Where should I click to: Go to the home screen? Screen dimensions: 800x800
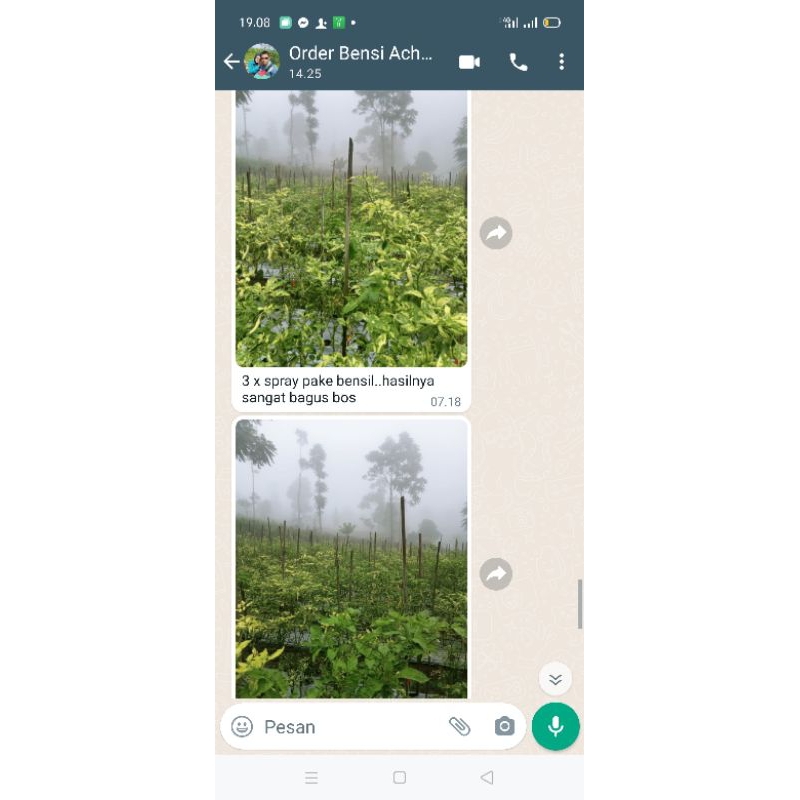point(399,777)
